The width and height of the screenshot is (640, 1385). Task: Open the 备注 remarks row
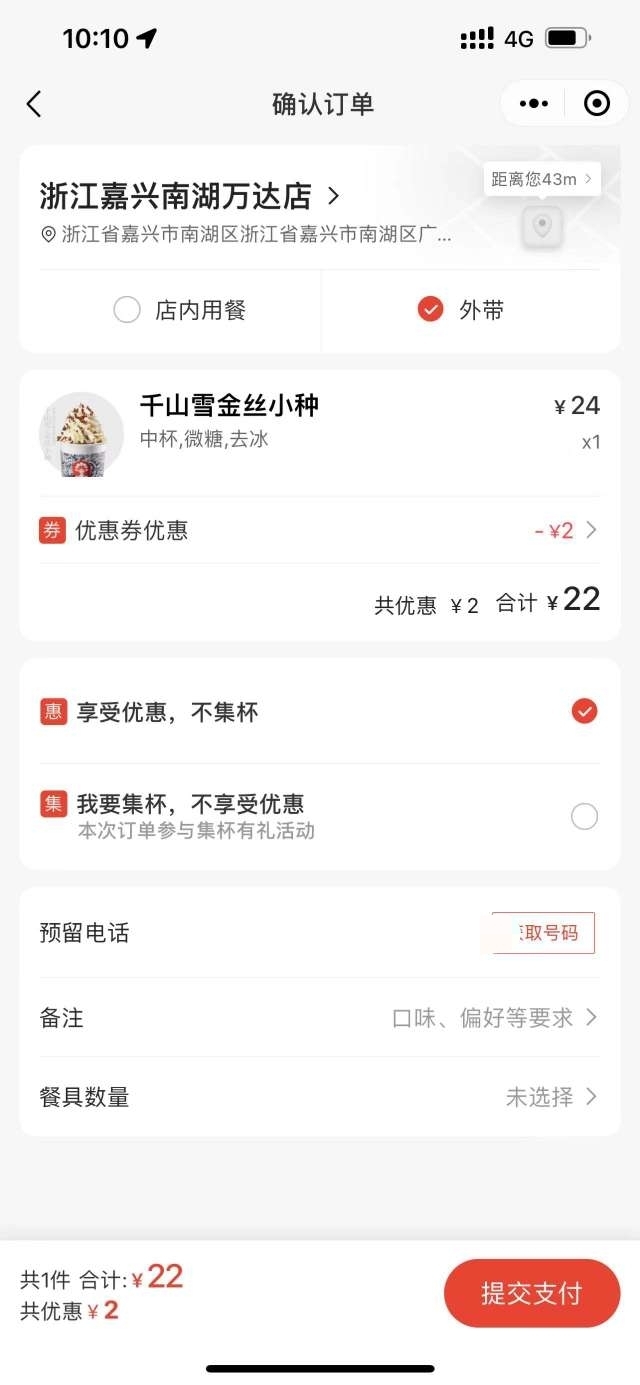320,1018
